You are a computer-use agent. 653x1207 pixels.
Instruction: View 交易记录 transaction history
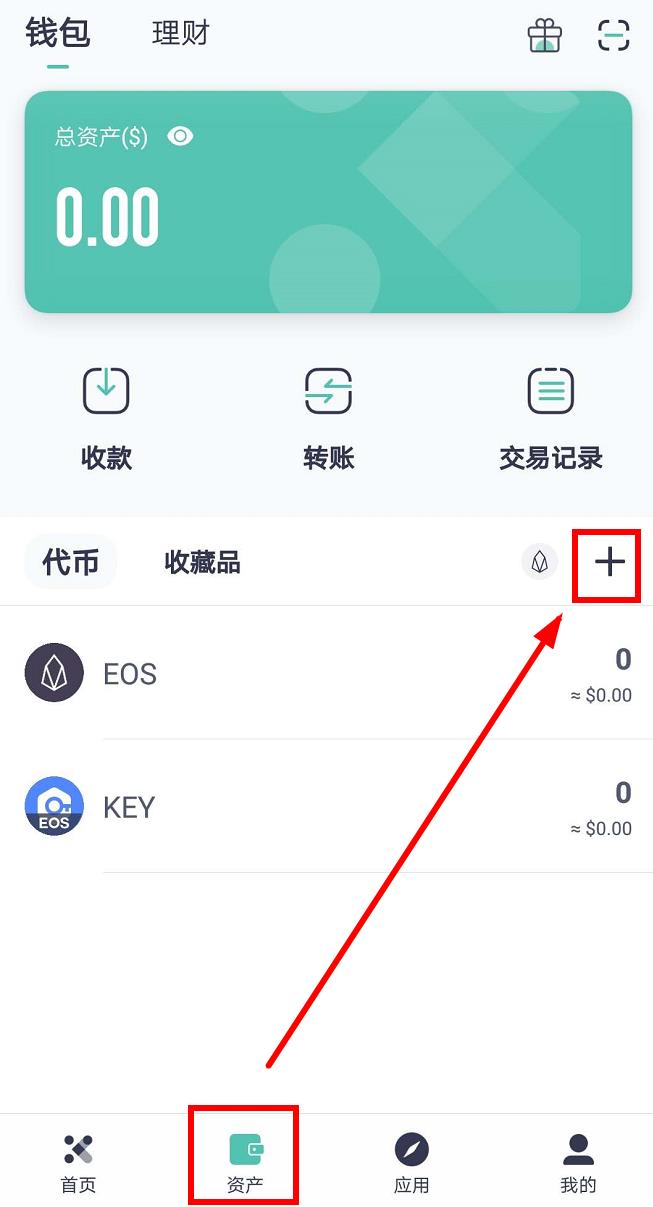tap(550, 418)
